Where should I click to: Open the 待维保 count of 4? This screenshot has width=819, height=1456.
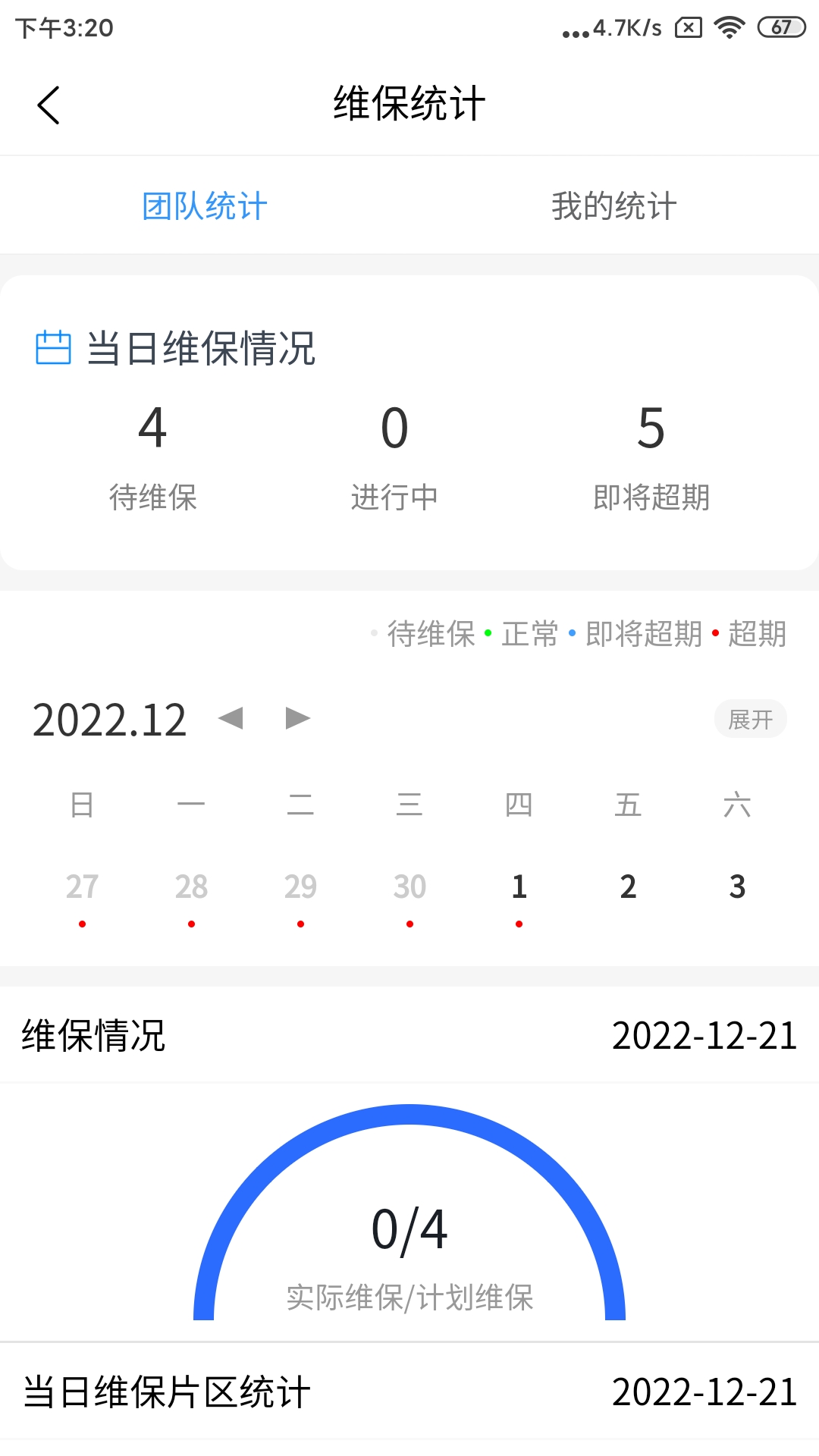[152, 455]
